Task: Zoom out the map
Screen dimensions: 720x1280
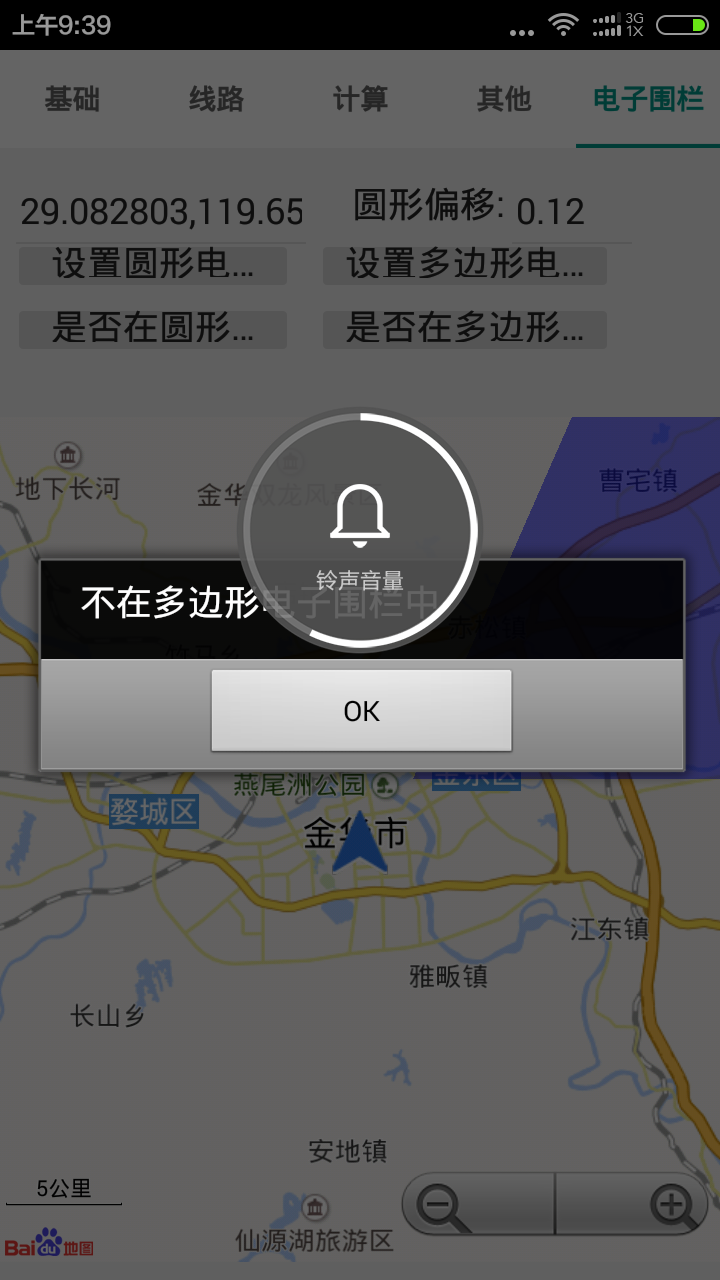Action: 478,1204
